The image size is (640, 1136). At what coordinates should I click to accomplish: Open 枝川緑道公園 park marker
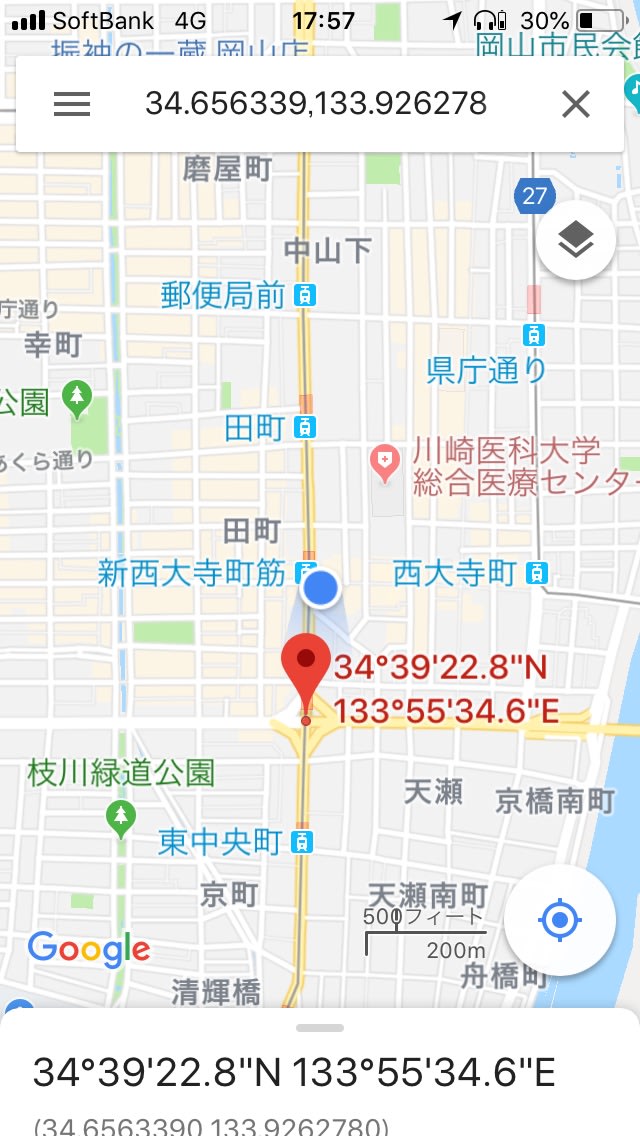click(121, 817)
